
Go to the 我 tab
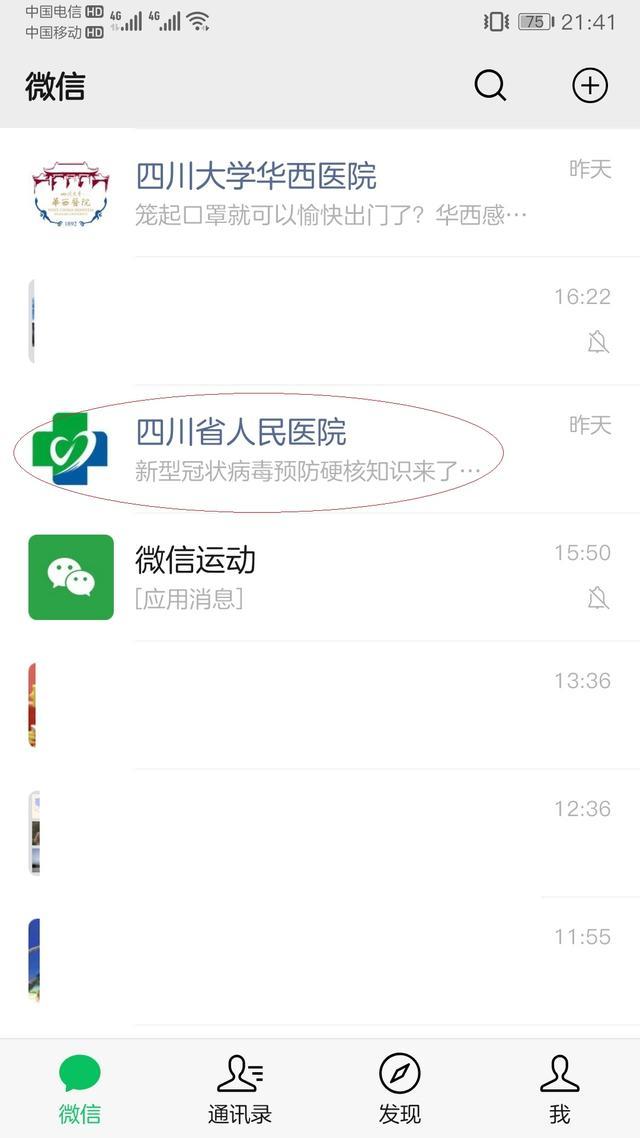[559, 1089]
